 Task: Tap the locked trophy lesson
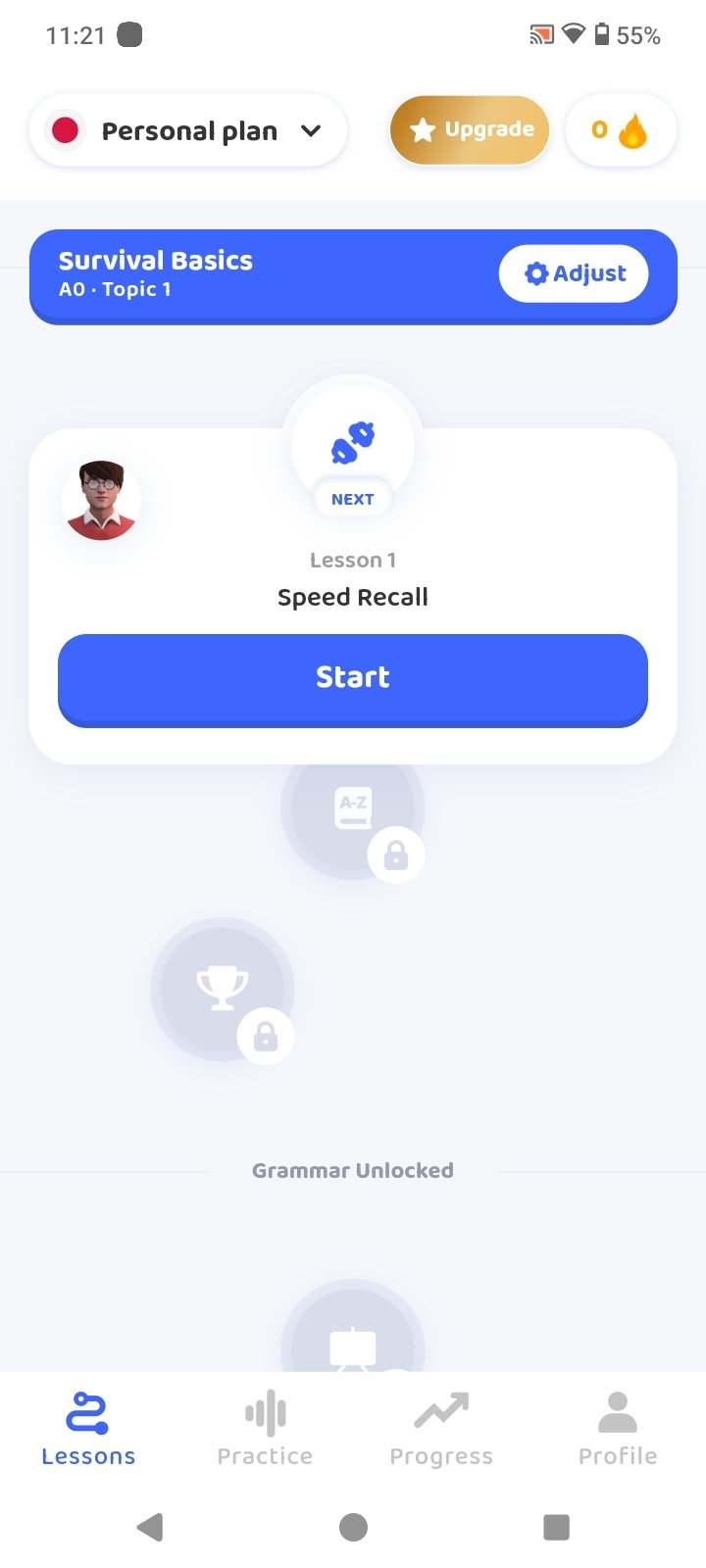(x=223, y=988)
